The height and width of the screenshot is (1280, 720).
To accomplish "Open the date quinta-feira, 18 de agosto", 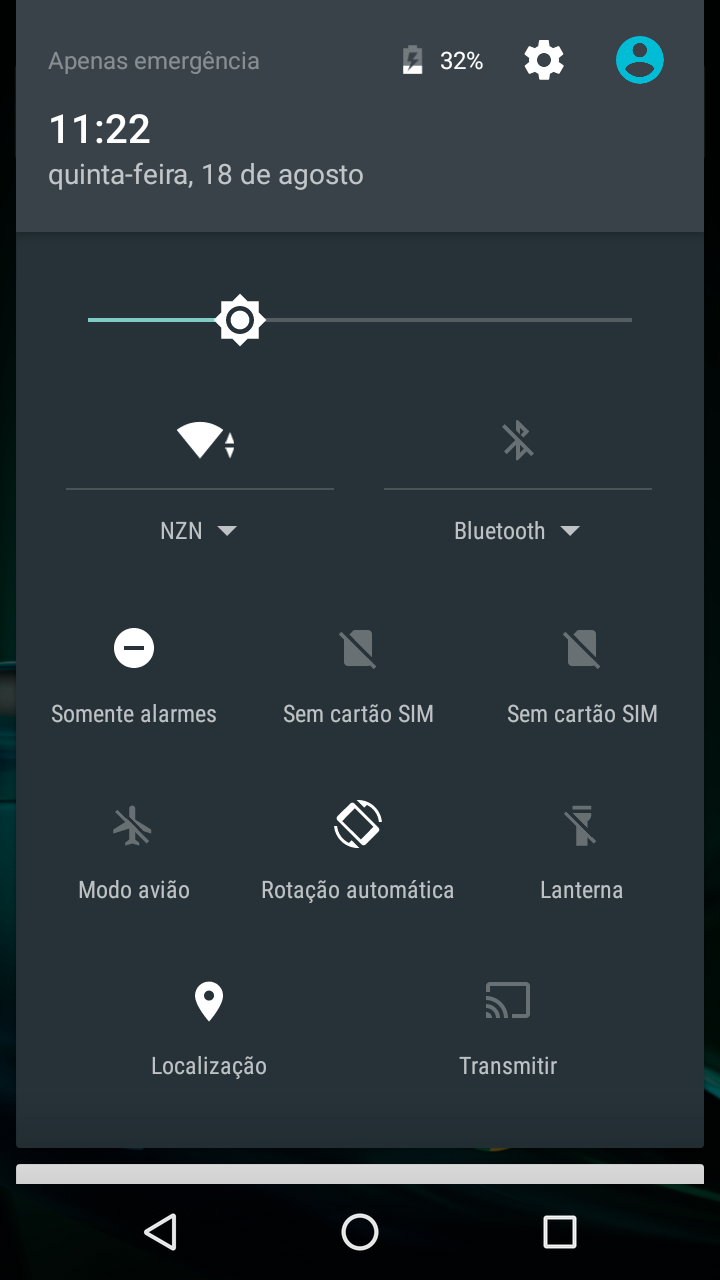I will [206, 175].
